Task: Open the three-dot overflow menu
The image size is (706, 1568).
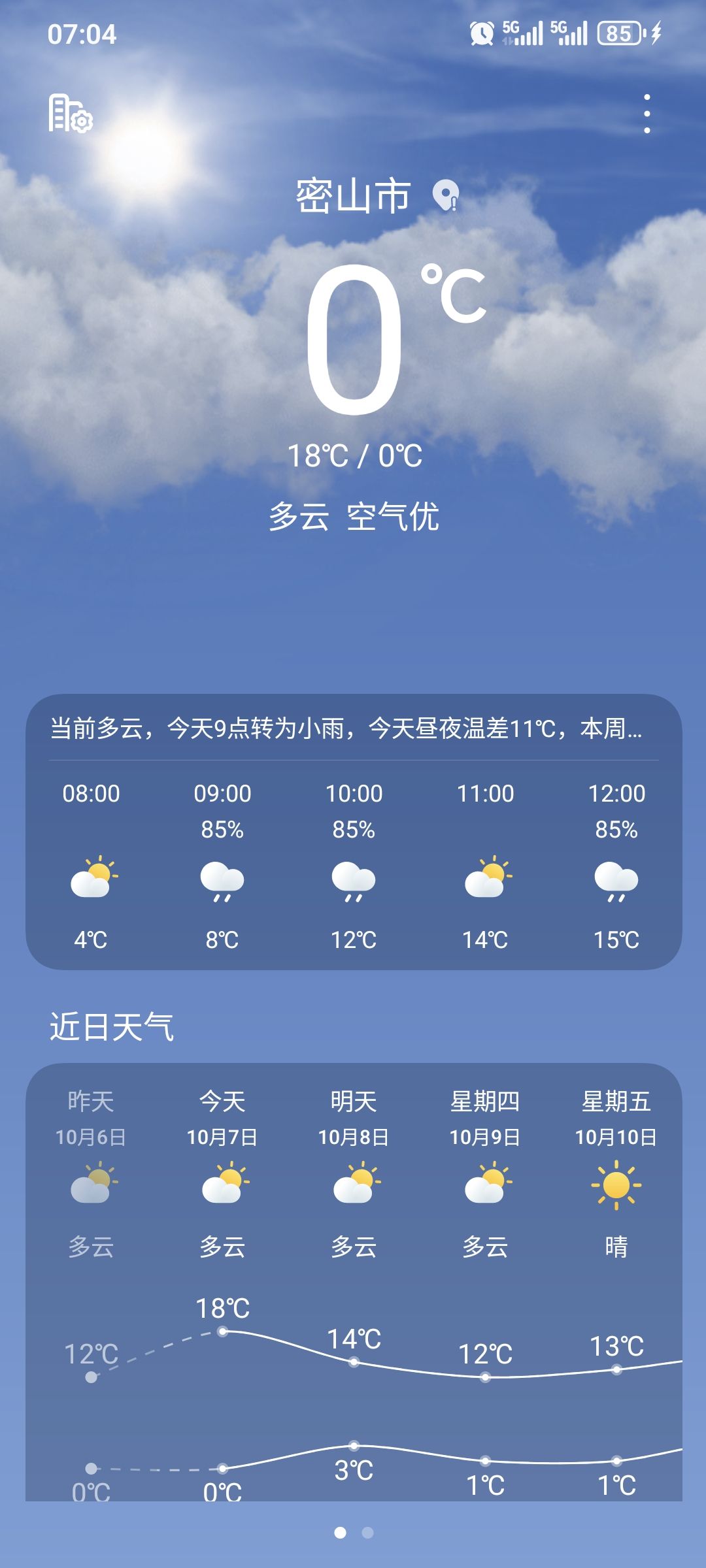Action: (647, 114)
